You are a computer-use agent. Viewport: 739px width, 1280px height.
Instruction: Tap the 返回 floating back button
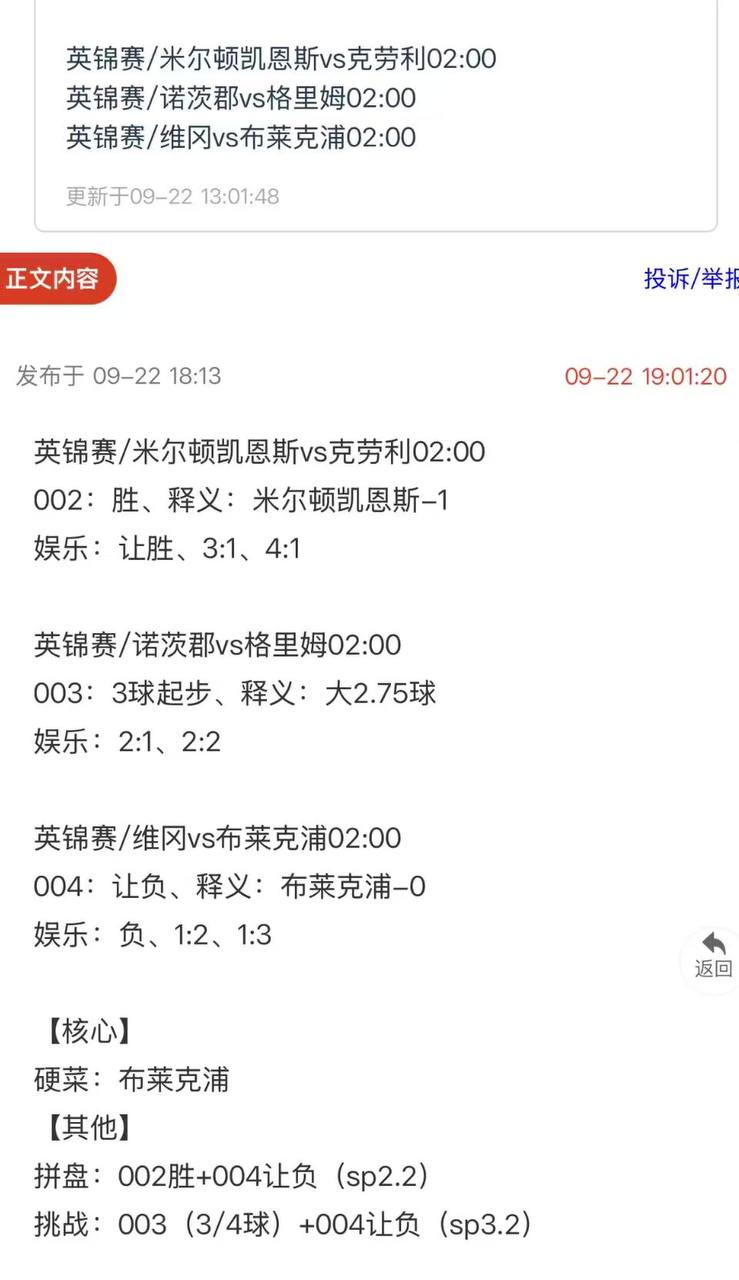(712, 957)
